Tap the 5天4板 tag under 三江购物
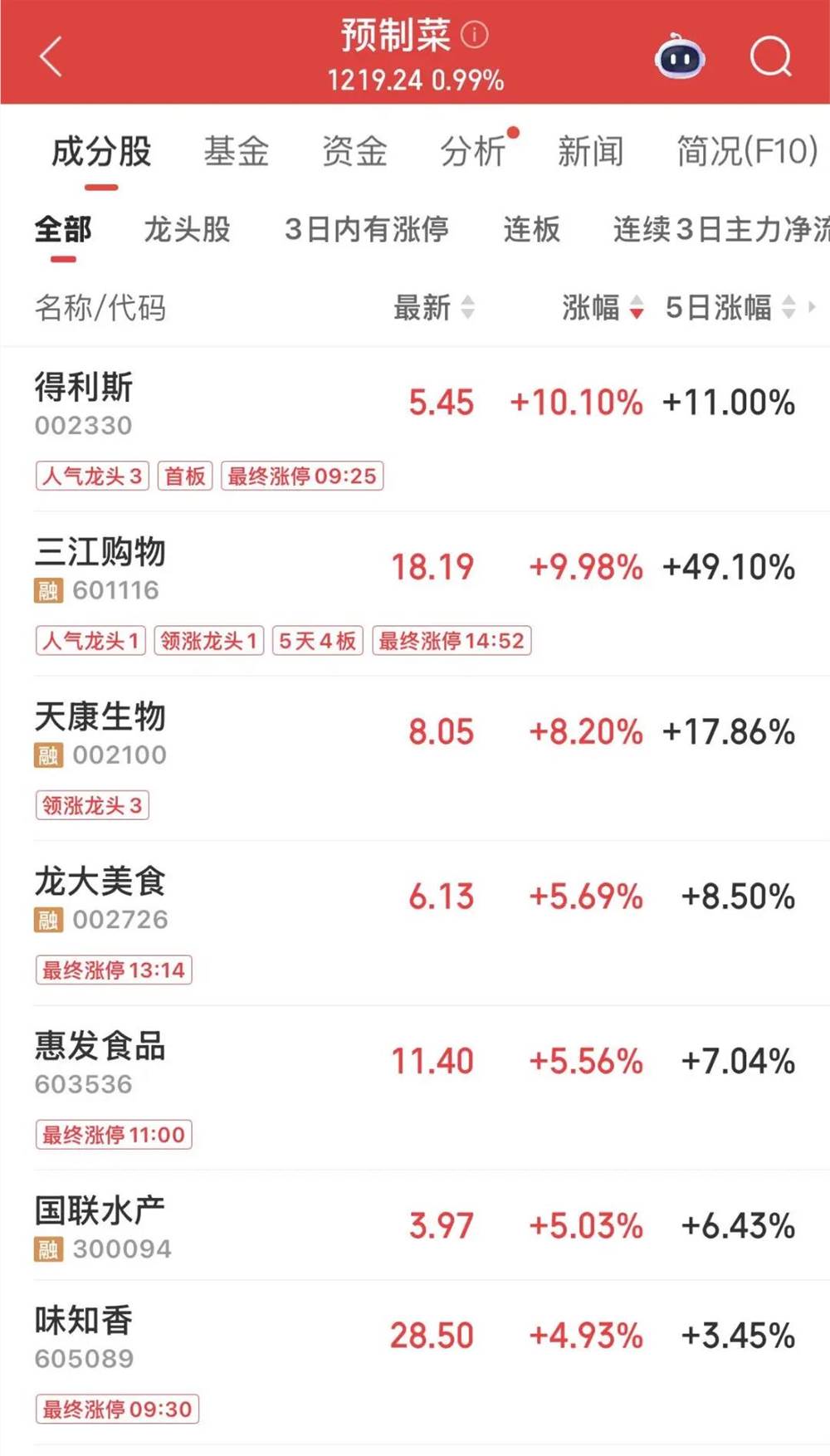 tap(318, 640)
